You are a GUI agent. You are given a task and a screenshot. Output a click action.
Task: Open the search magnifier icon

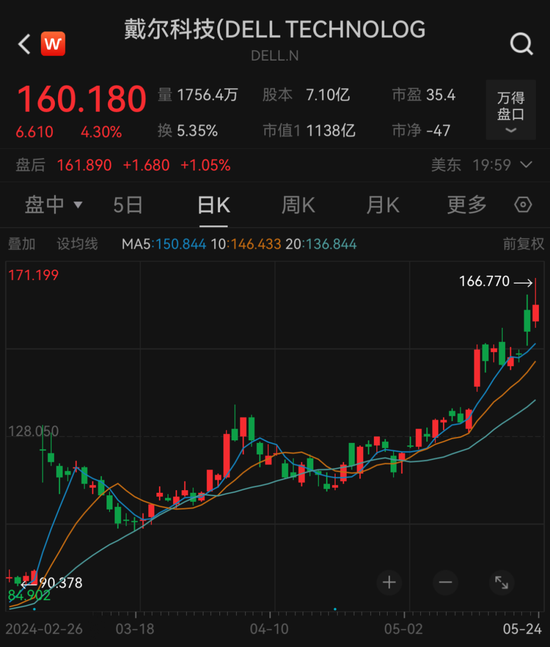click(522, 44)
